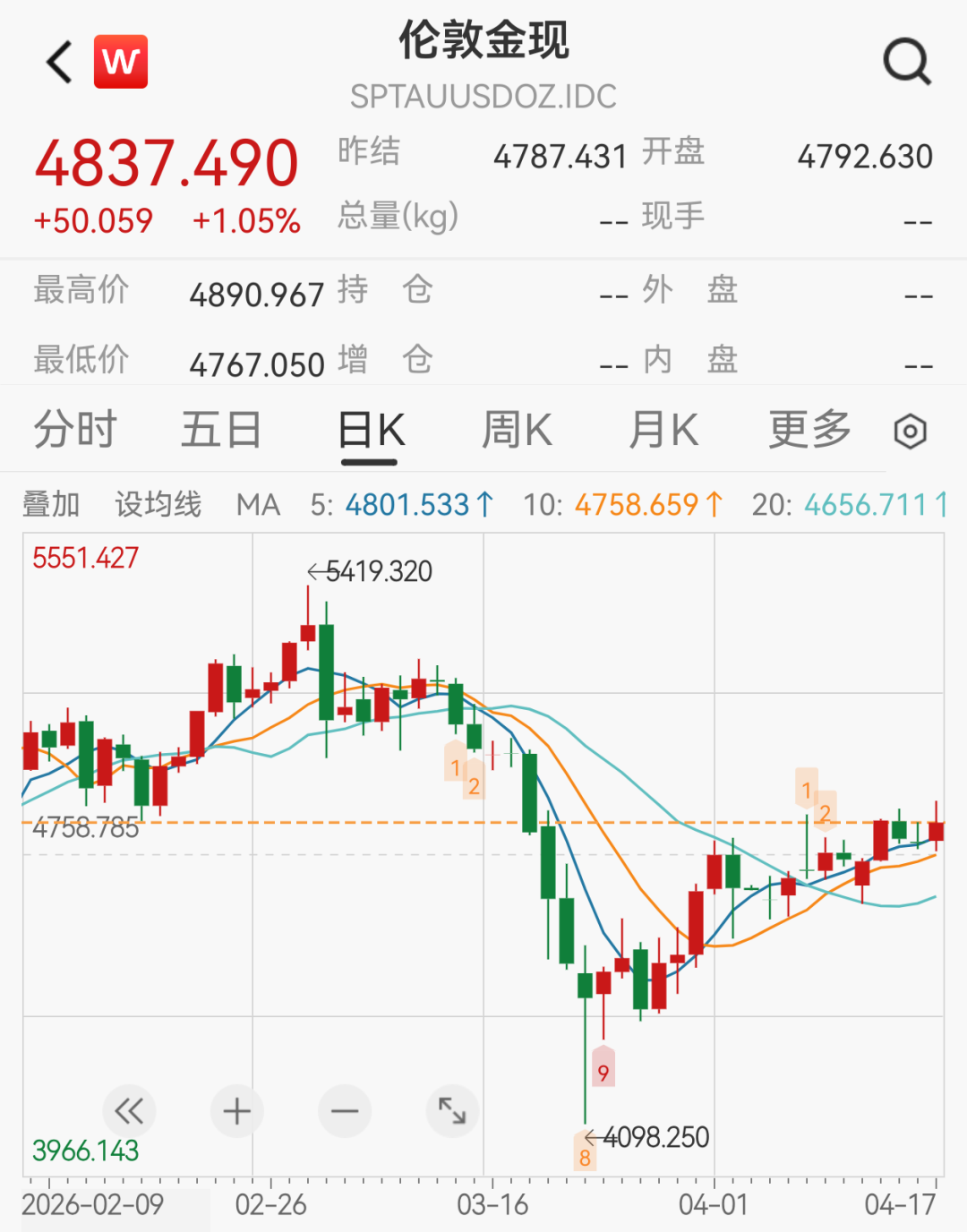Screen dimensions: 967x1232
Task: Zoom in using the plus icon
Action: click(236, 1111)
